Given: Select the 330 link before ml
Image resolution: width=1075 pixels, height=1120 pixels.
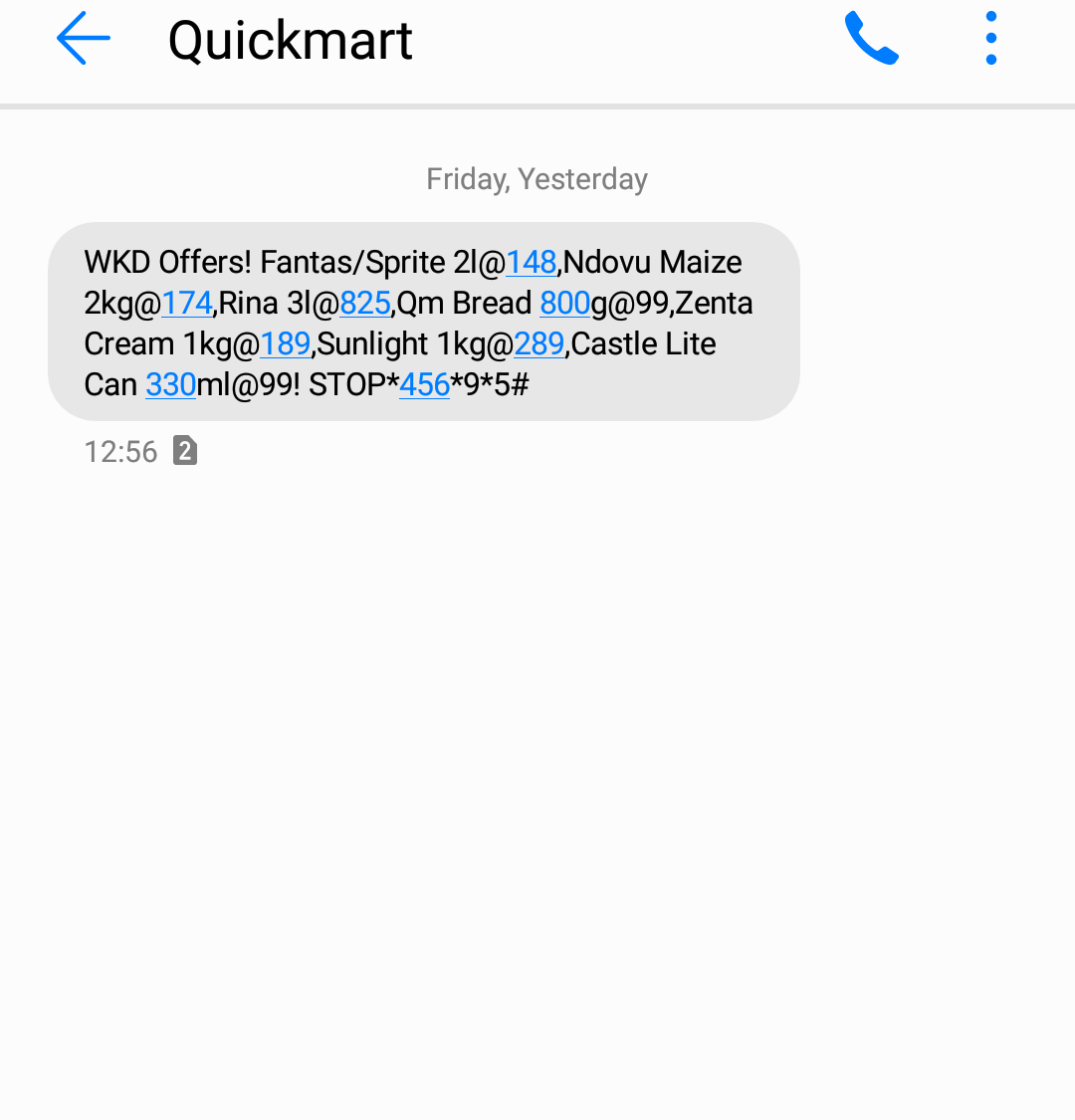Looking at the screenshot, I should click(170, 385).
